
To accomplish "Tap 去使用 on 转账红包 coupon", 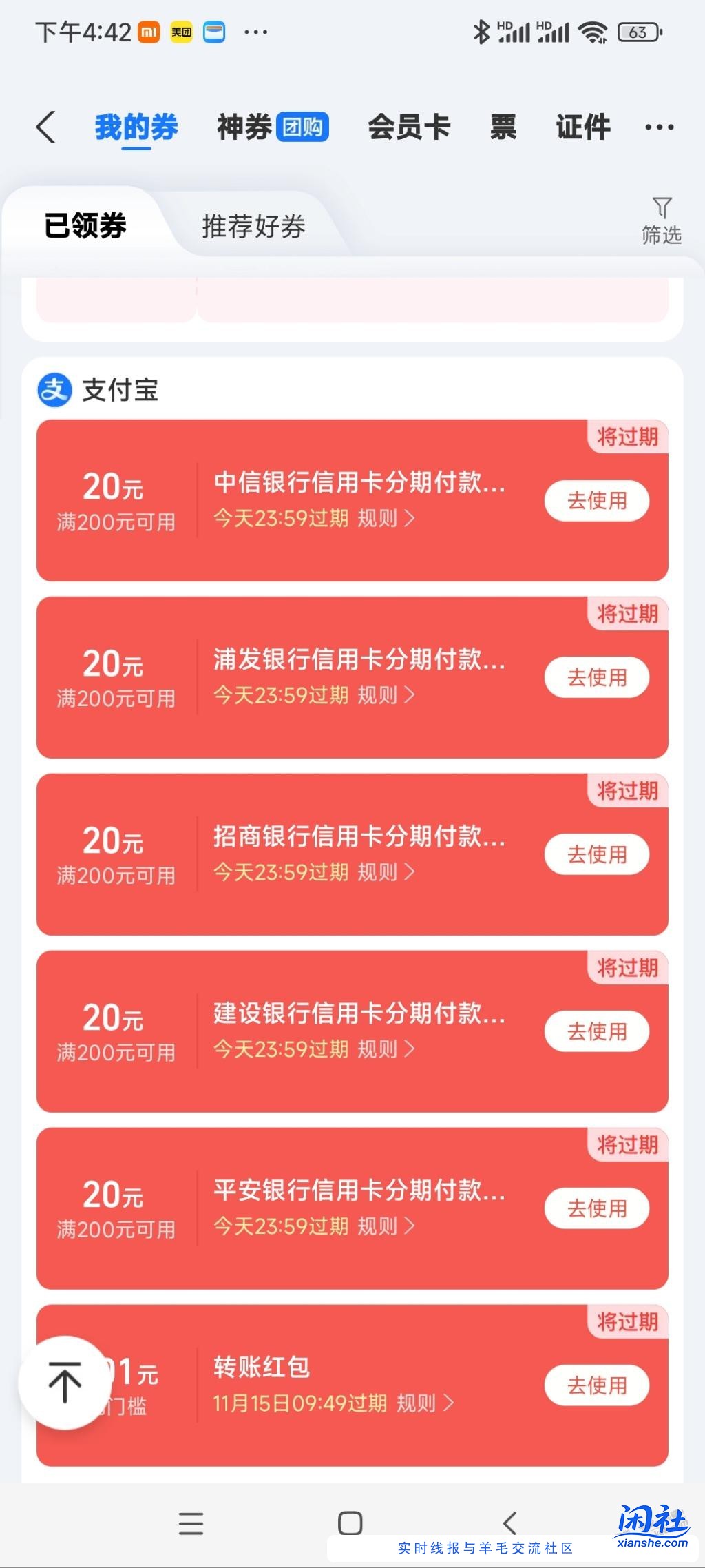I will [x=596, y=1385].
